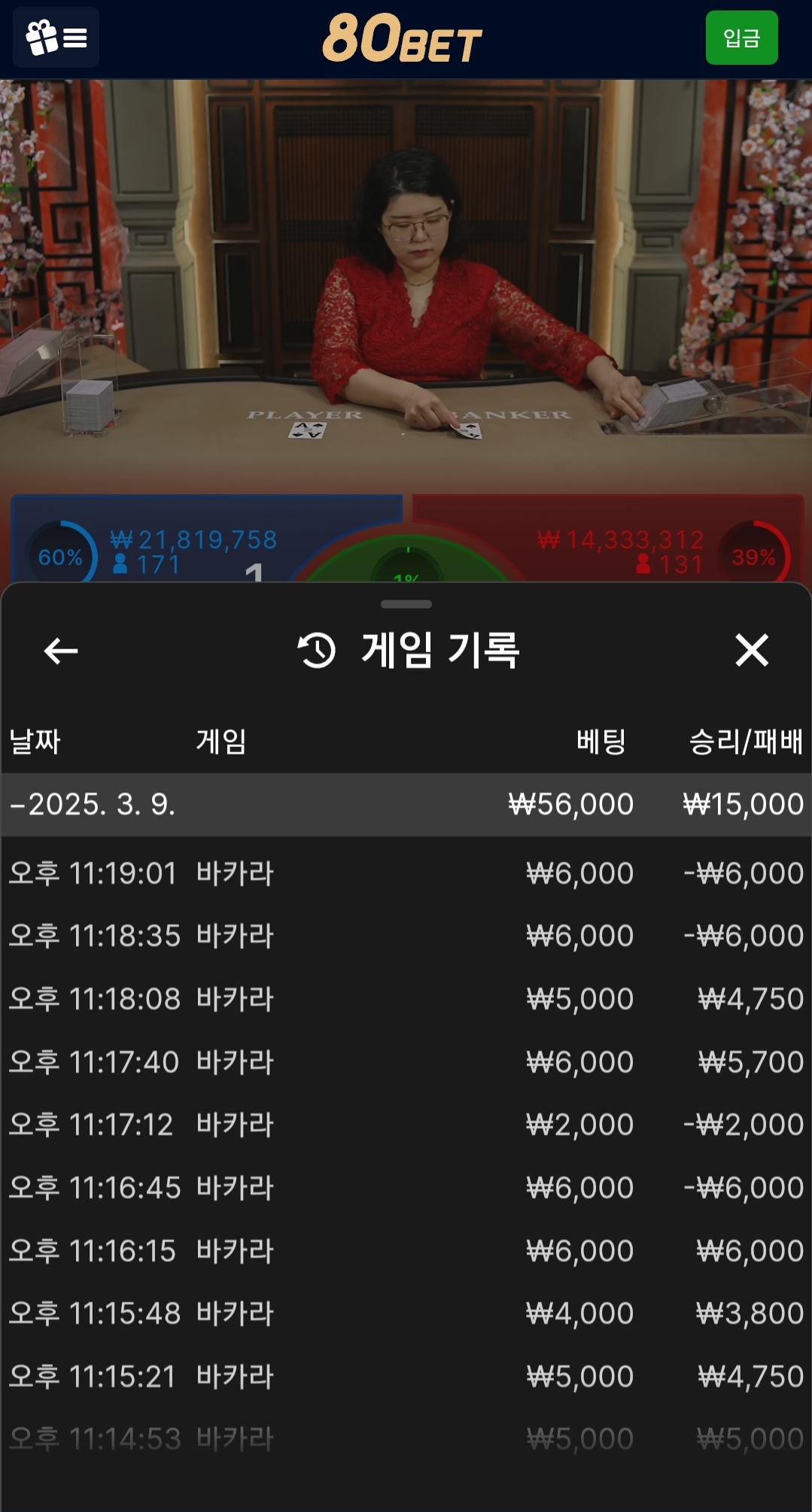Go back from the 게임 기록 panel
Screen dimensions: 812x1512
tap(61, 651)
